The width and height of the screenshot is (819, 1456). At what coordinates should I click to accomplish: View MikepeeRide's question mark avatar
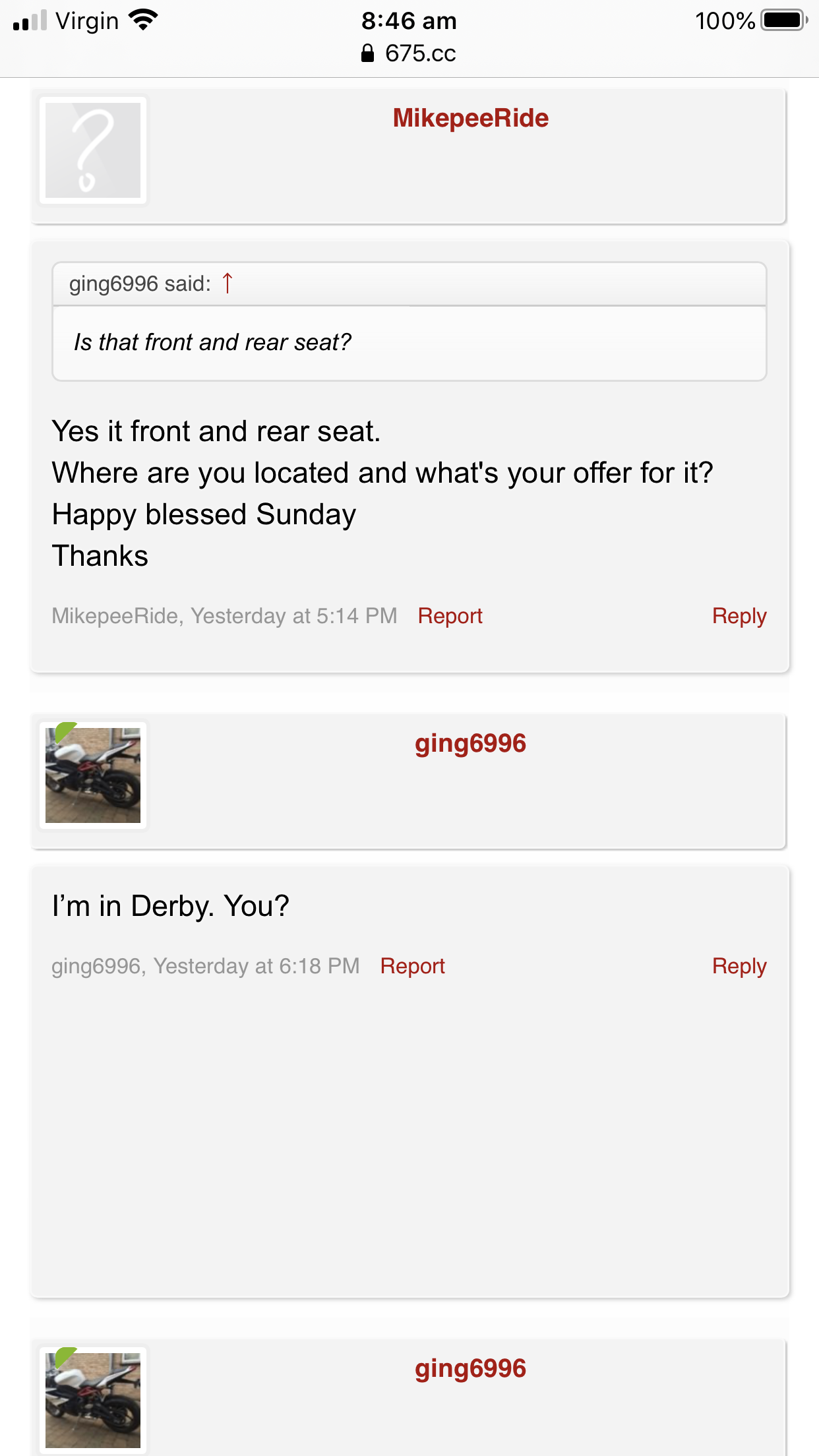93,150
